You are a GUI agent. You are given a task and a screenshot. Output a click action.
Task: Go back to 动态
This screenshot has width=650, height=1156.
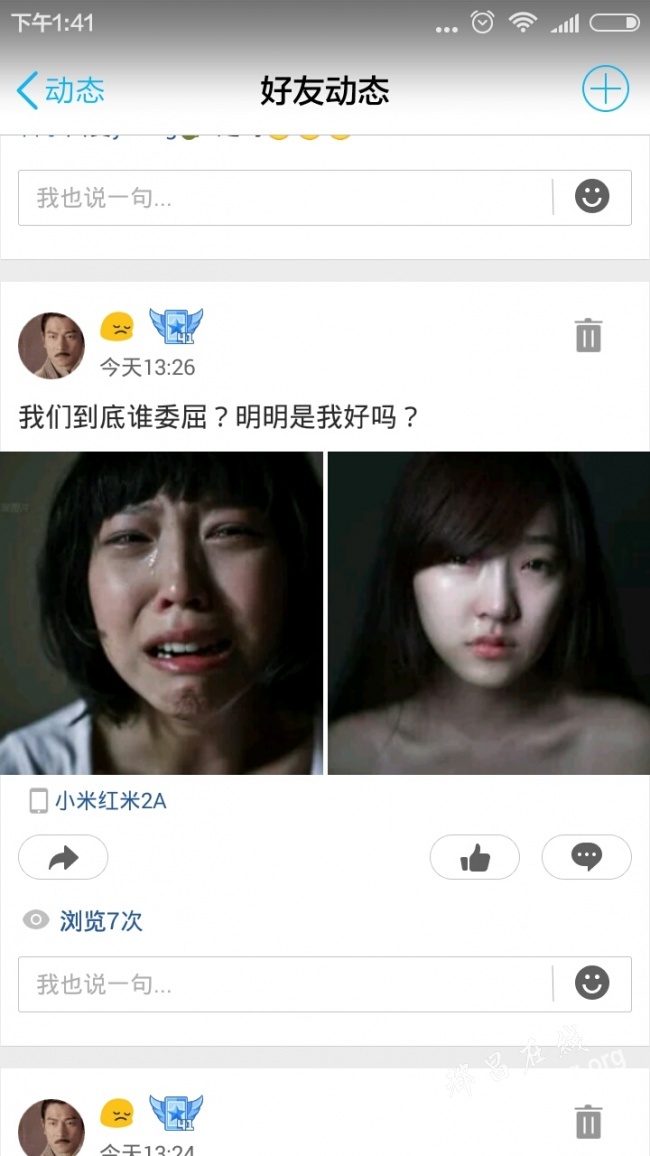[x=61, y=91]
